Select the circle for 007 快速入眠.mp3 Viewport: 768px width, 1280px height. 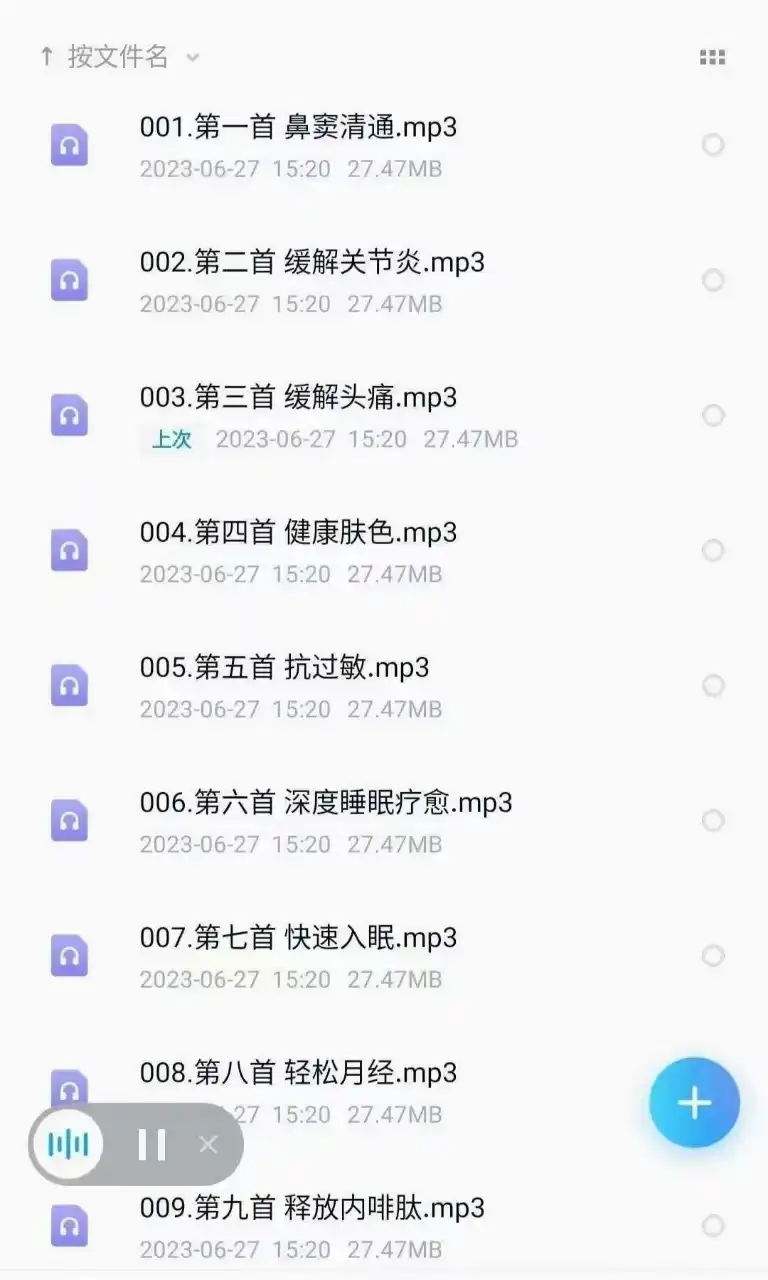click(713, 956)
